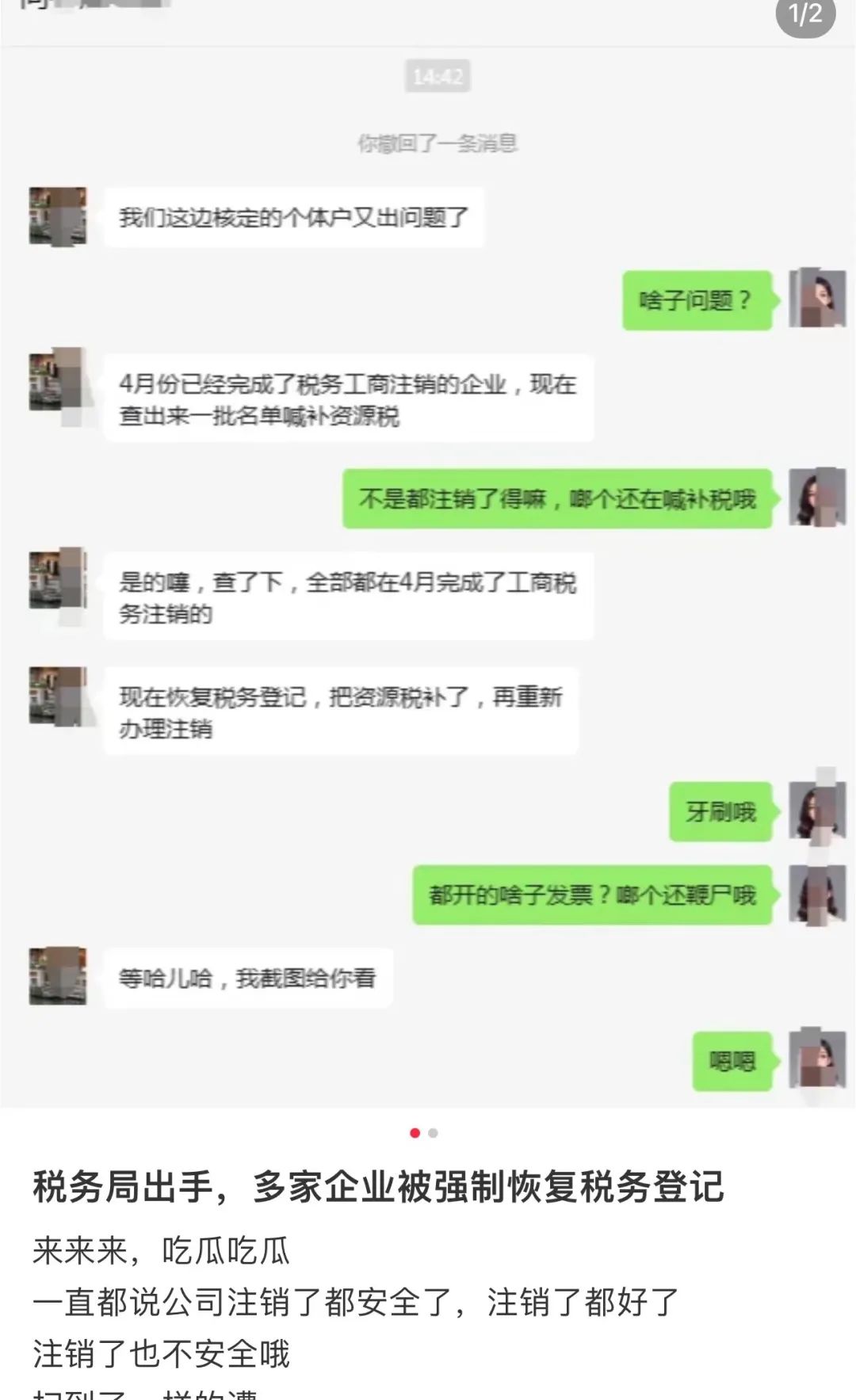
Task: Open the chat screenshot image in full view
Action: 428,554
